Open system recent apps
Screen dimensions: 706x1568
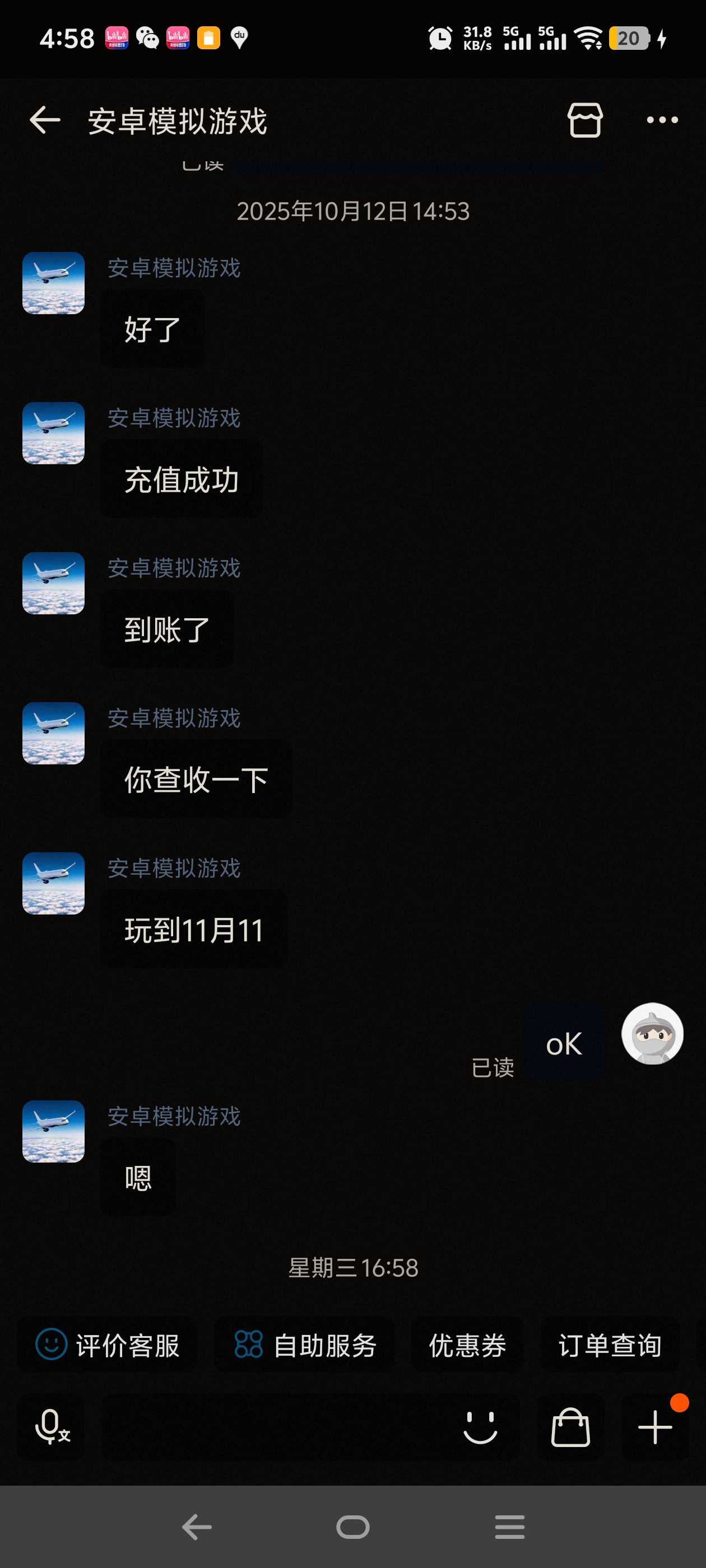[x=509, y=1527]
